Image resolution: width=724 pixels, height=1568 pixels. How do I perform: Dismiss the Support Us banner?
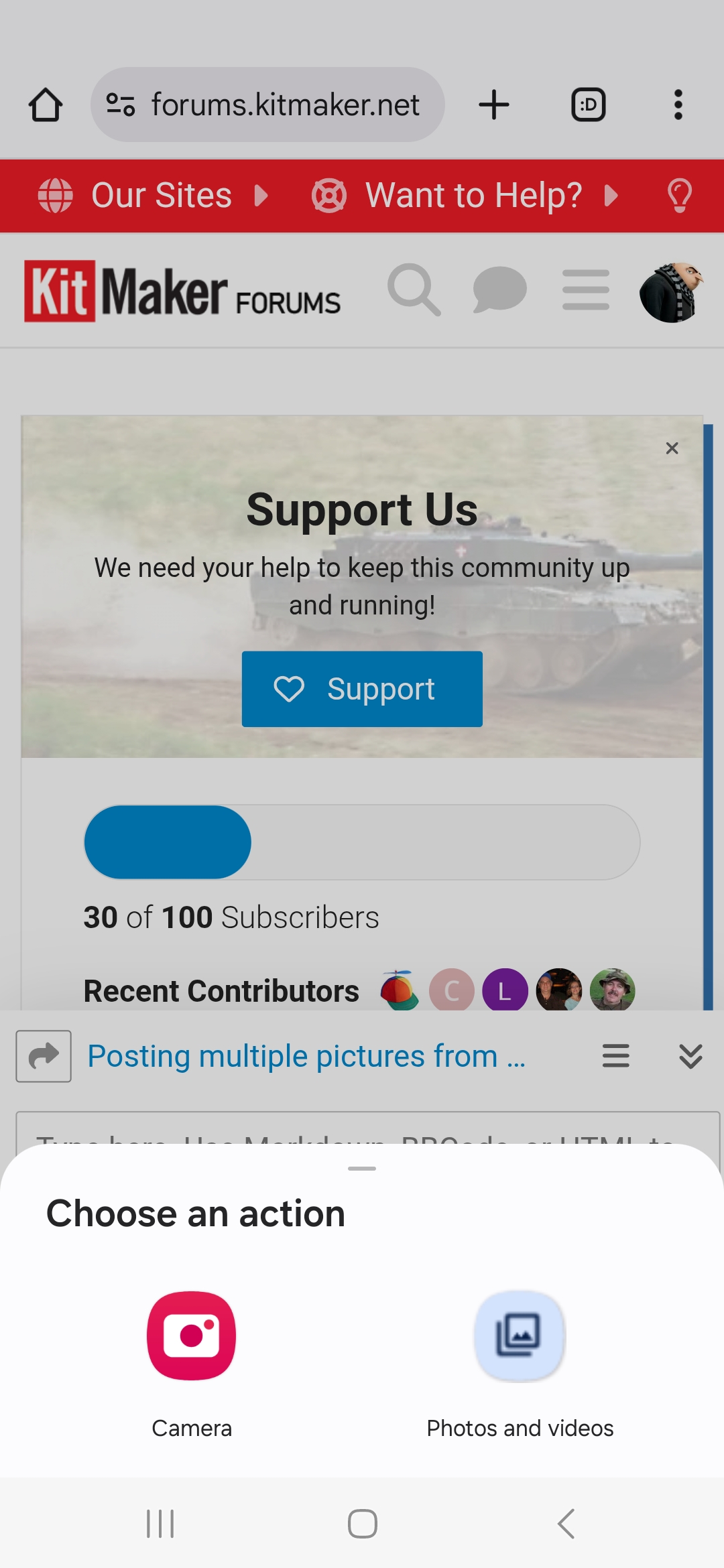(x=672, y=448)
